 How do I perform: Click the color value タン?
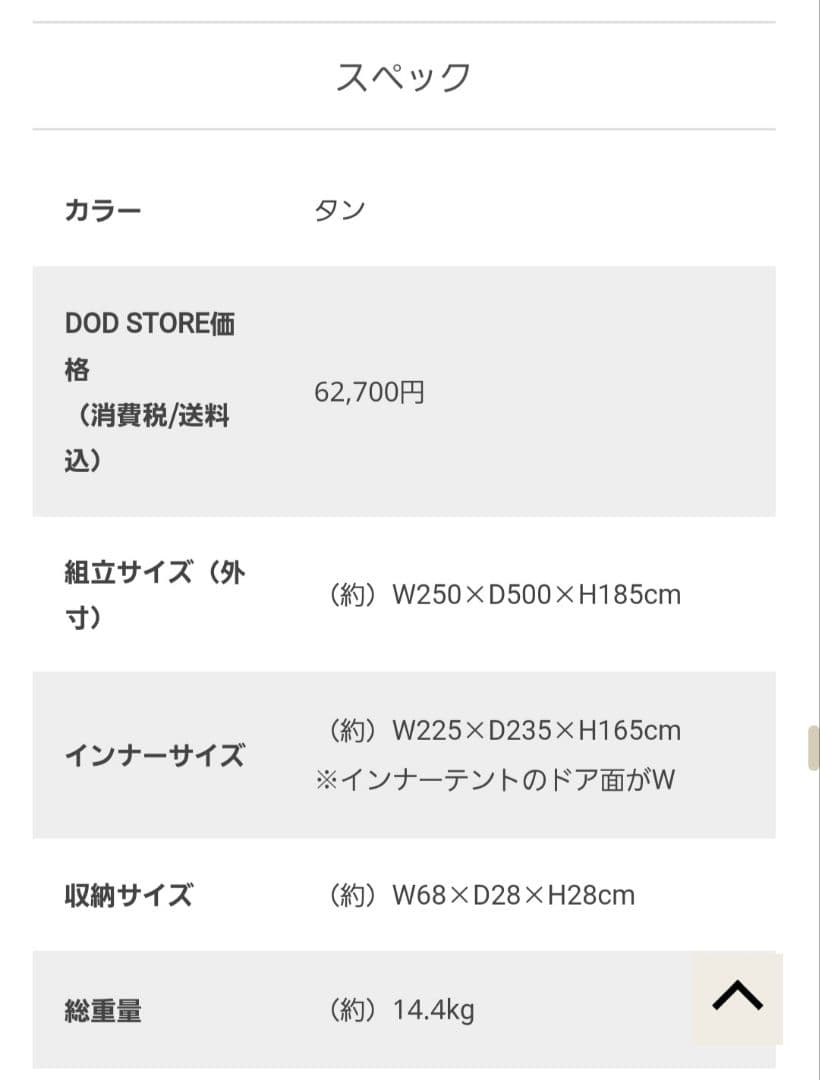coord(340,208)
